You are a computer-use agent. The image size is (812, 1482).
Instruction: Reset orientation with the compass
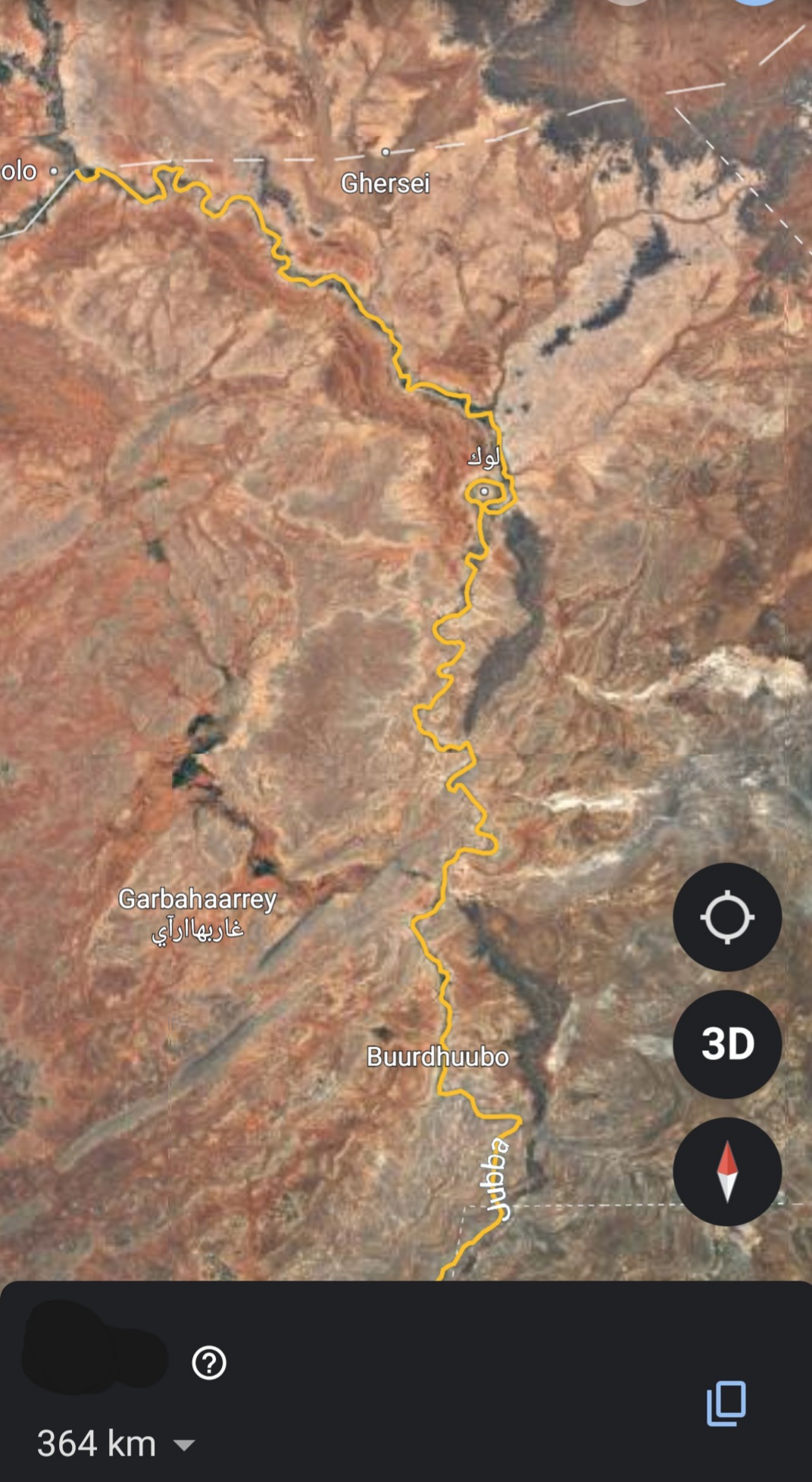pyautogui.click(x=726, y=1171)
